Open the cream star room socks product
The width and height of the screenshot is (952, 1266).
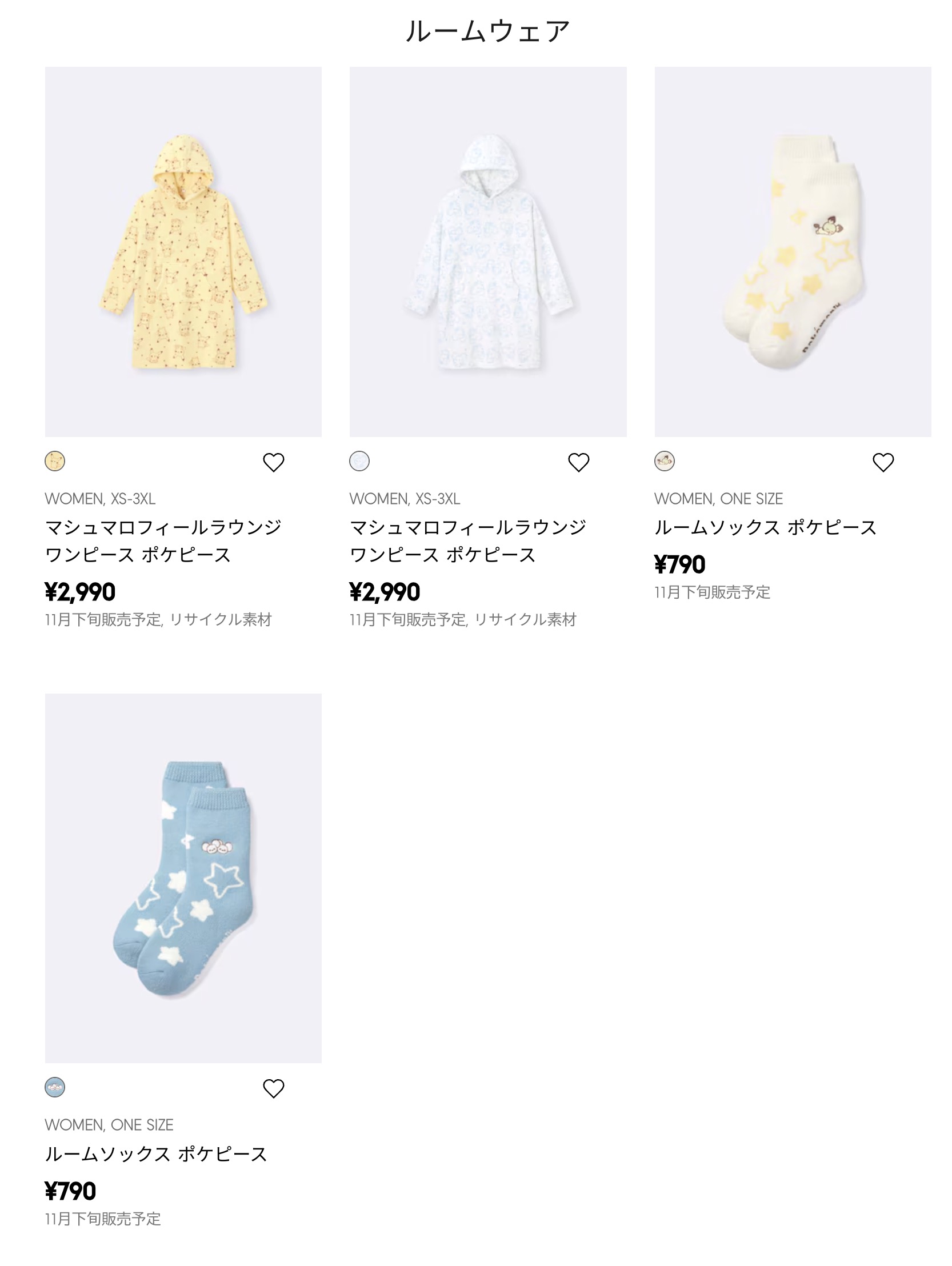[792, 252]
